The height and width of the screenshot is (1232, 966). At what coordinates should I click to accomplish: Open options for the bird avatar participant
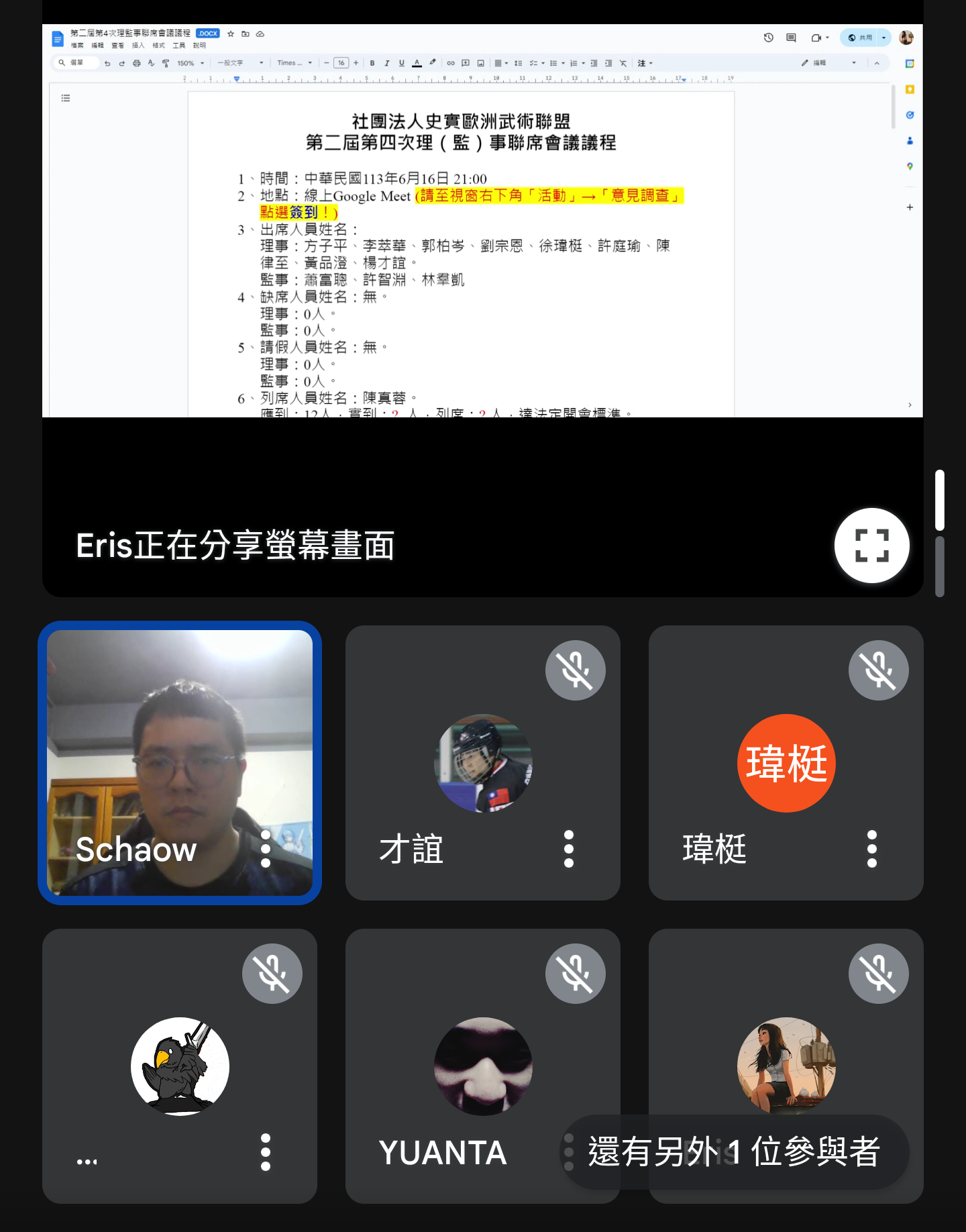pos(266,1152)
